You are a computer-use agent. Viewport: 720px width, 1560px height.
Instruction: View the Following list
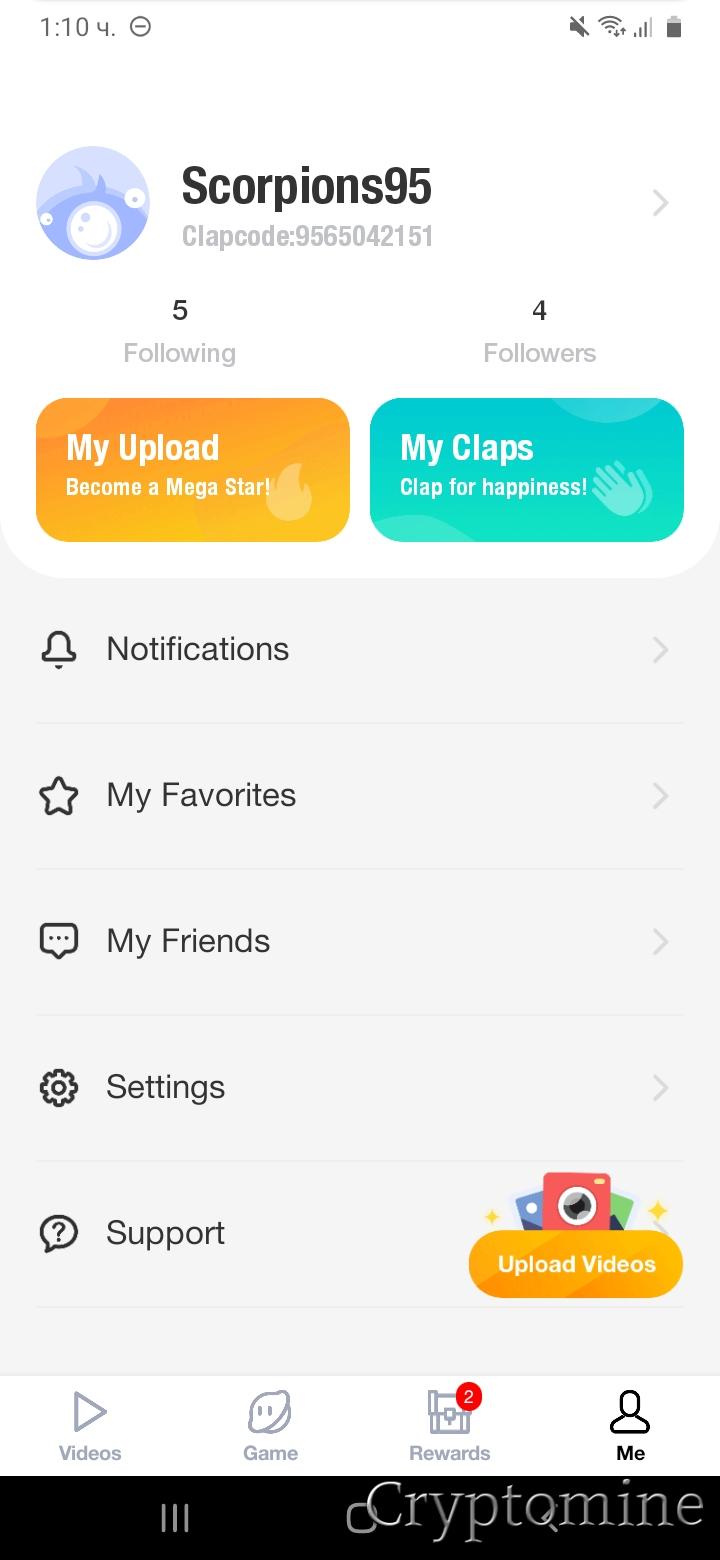(x=180, y=332)
